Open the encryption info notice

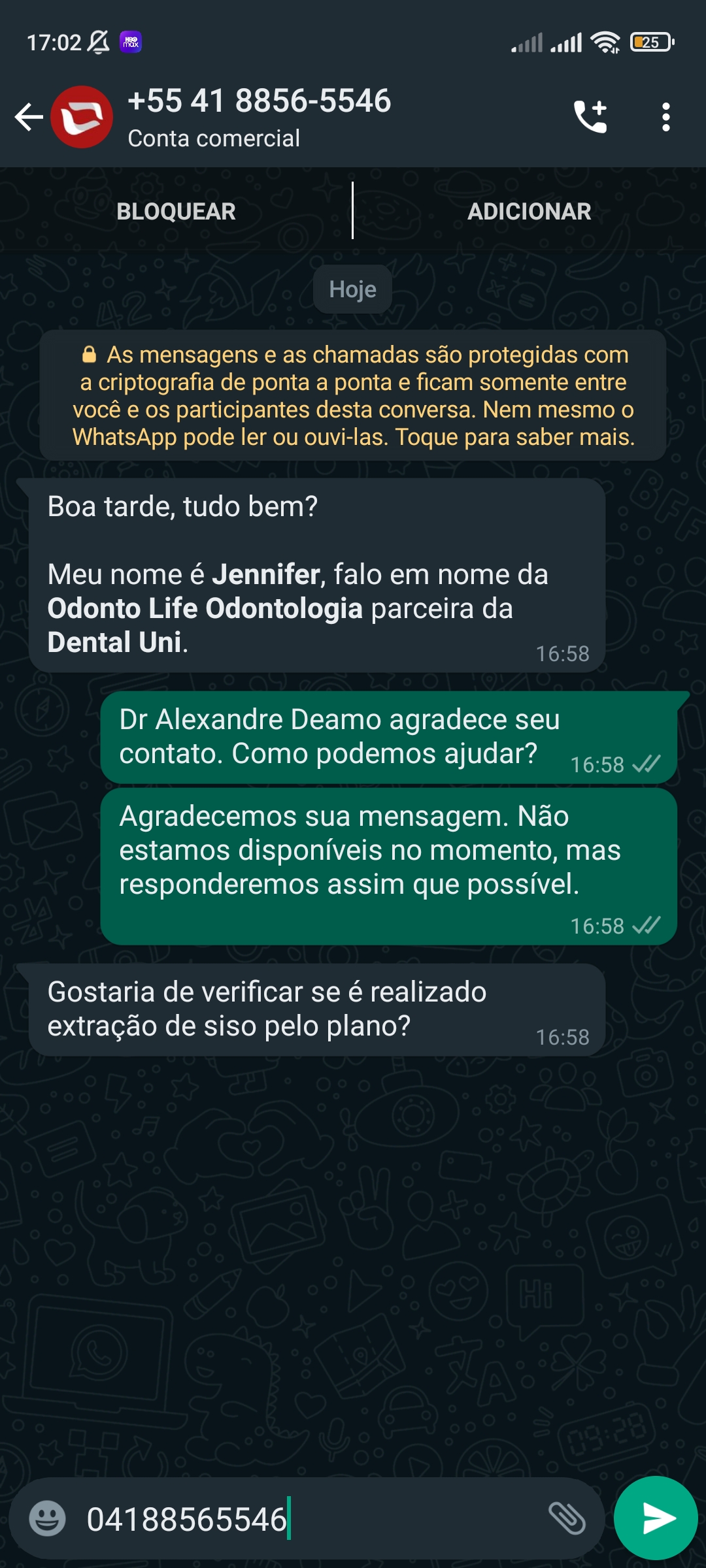click(x=353, y=396)
